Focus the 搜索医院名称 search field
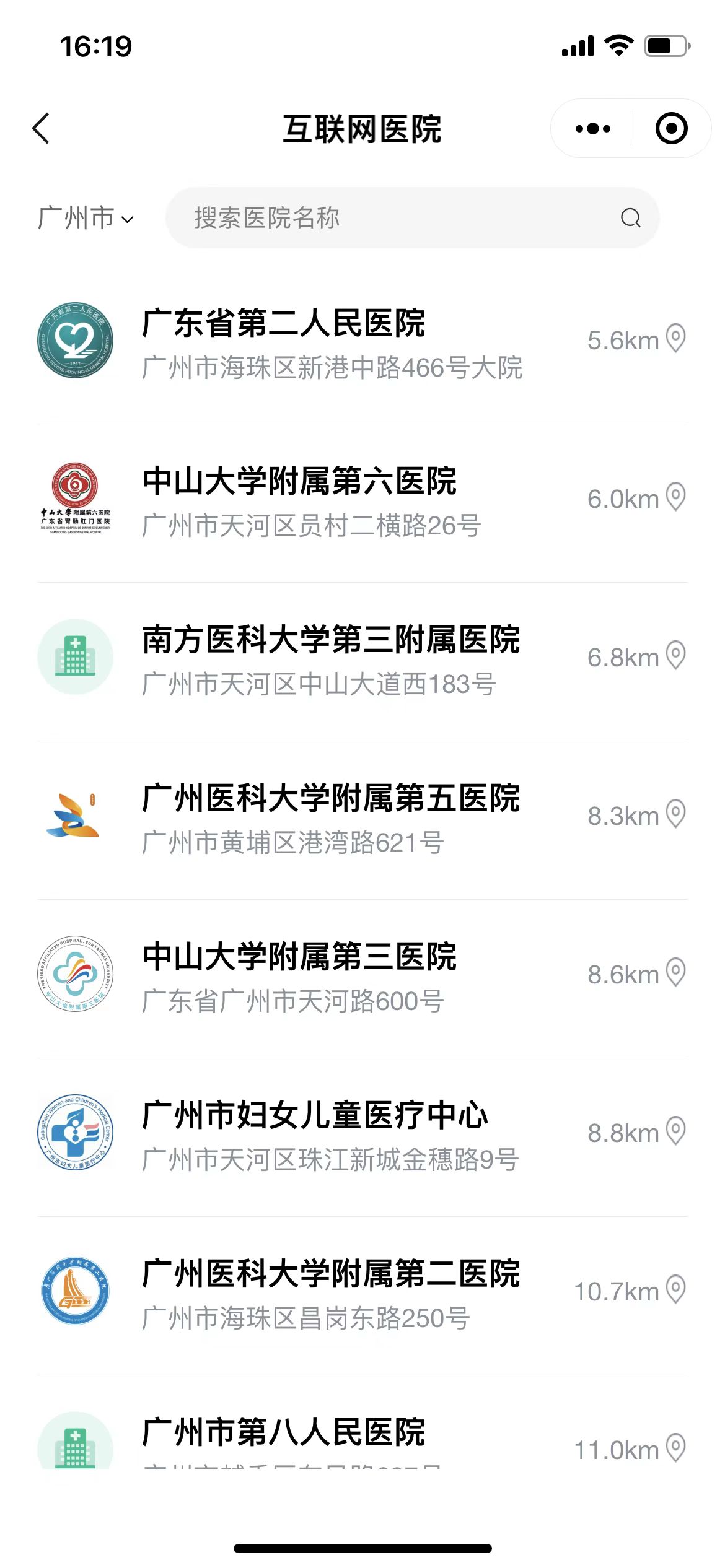This screenshot has height=1568, width=725. pos(397,218)
